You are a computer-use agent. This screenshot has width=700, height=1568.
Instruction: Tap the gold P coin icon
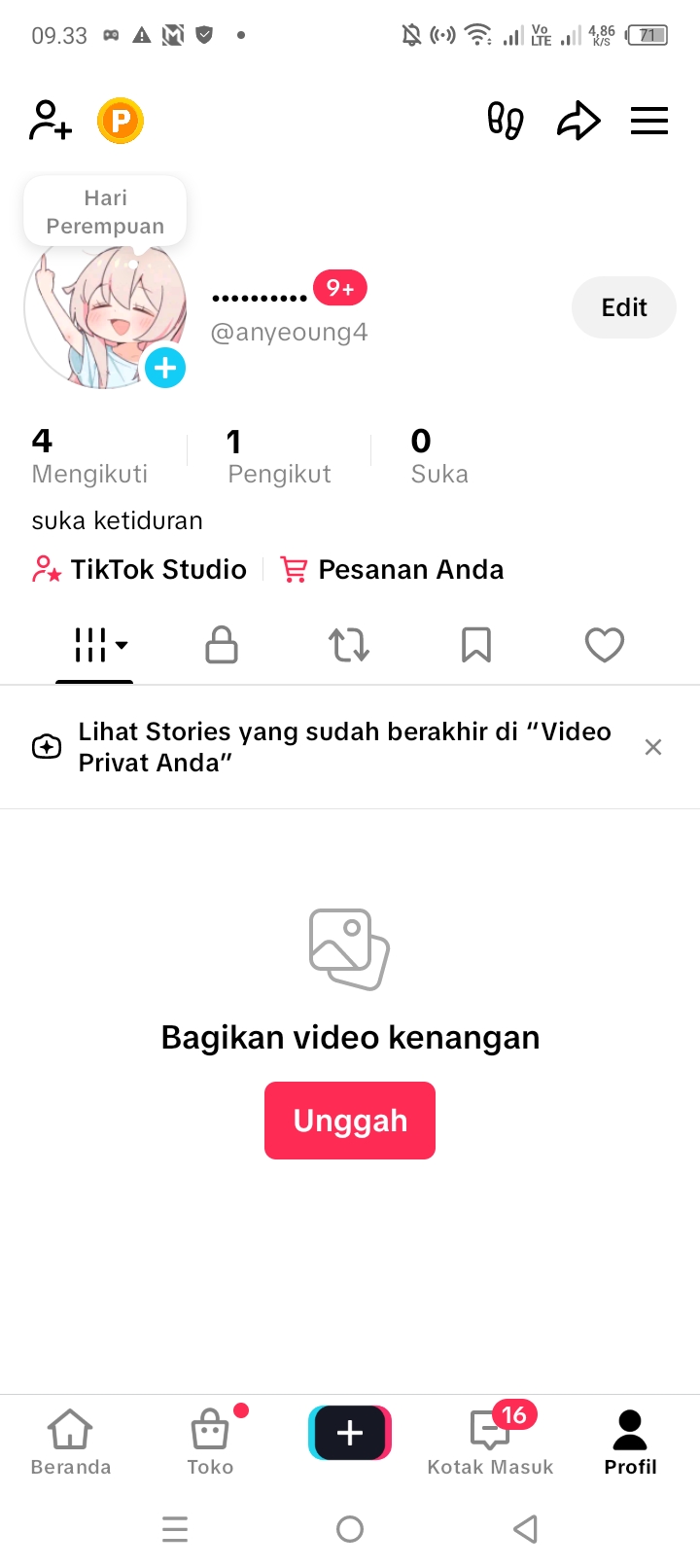pos(121,121)
